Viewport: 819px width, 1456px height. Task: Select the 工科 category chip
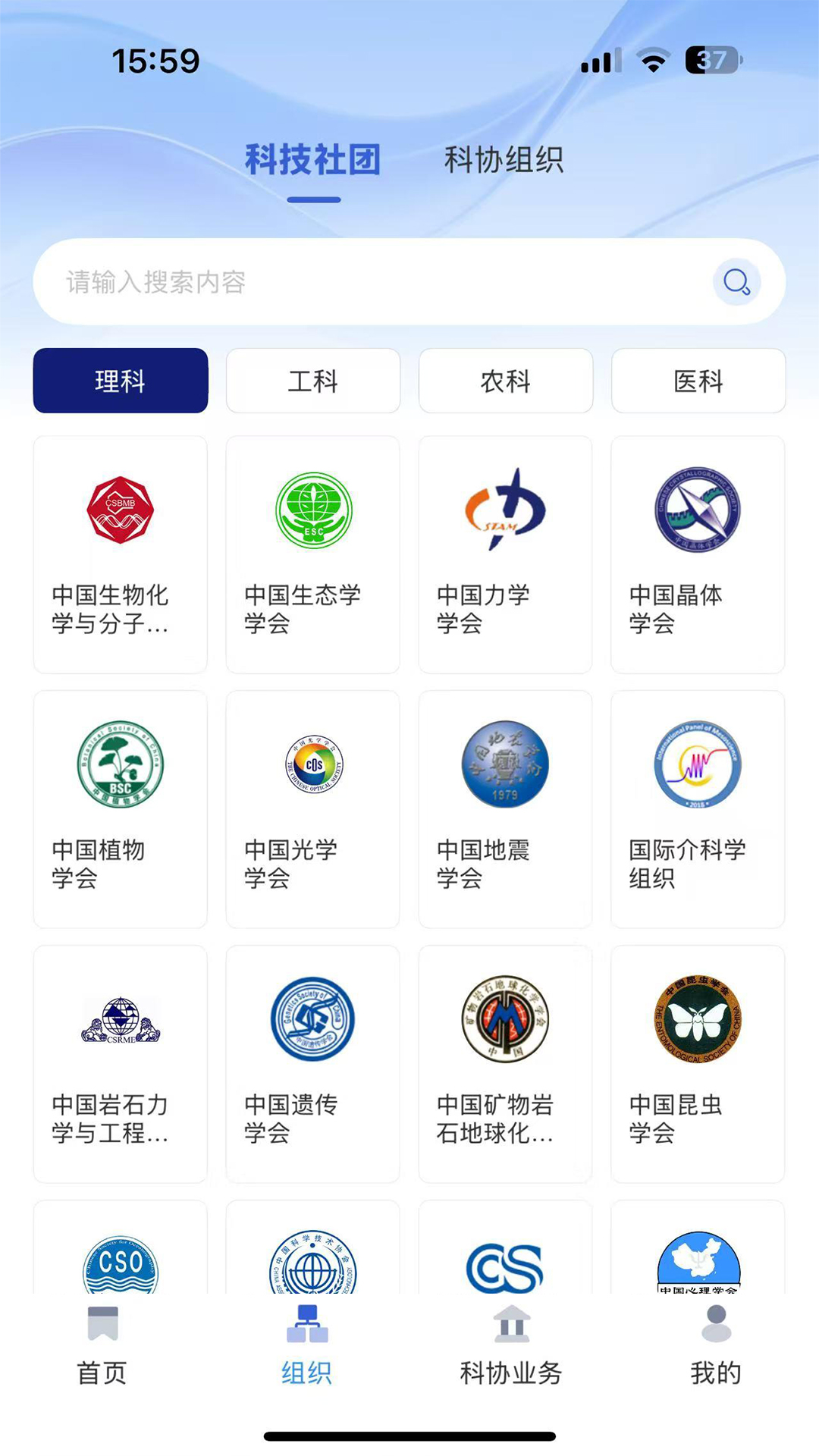coord(313,381)
